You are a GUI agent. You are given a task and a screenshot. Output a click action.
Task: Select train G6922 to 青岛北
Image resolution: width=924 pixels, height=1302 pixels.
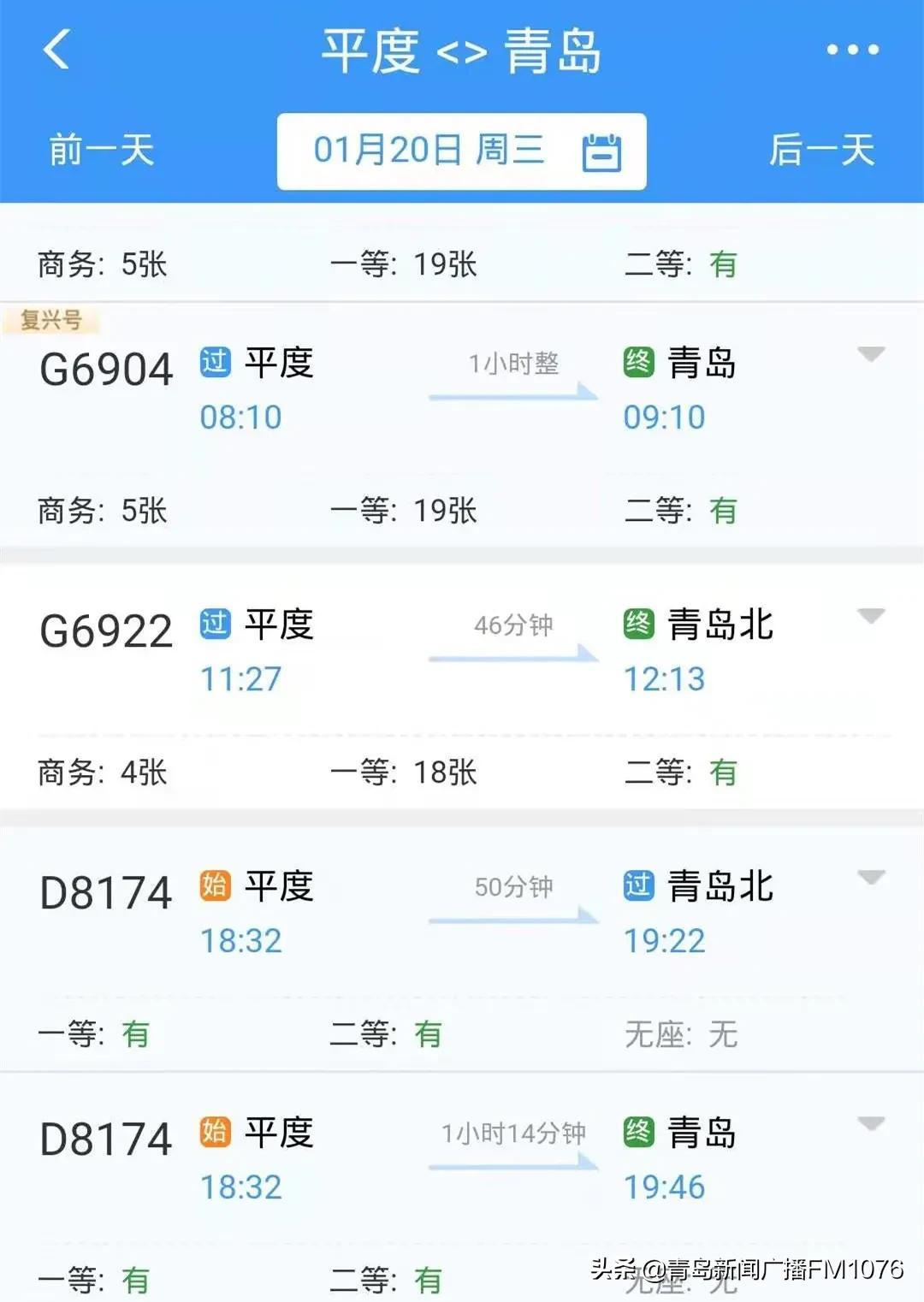462,686
